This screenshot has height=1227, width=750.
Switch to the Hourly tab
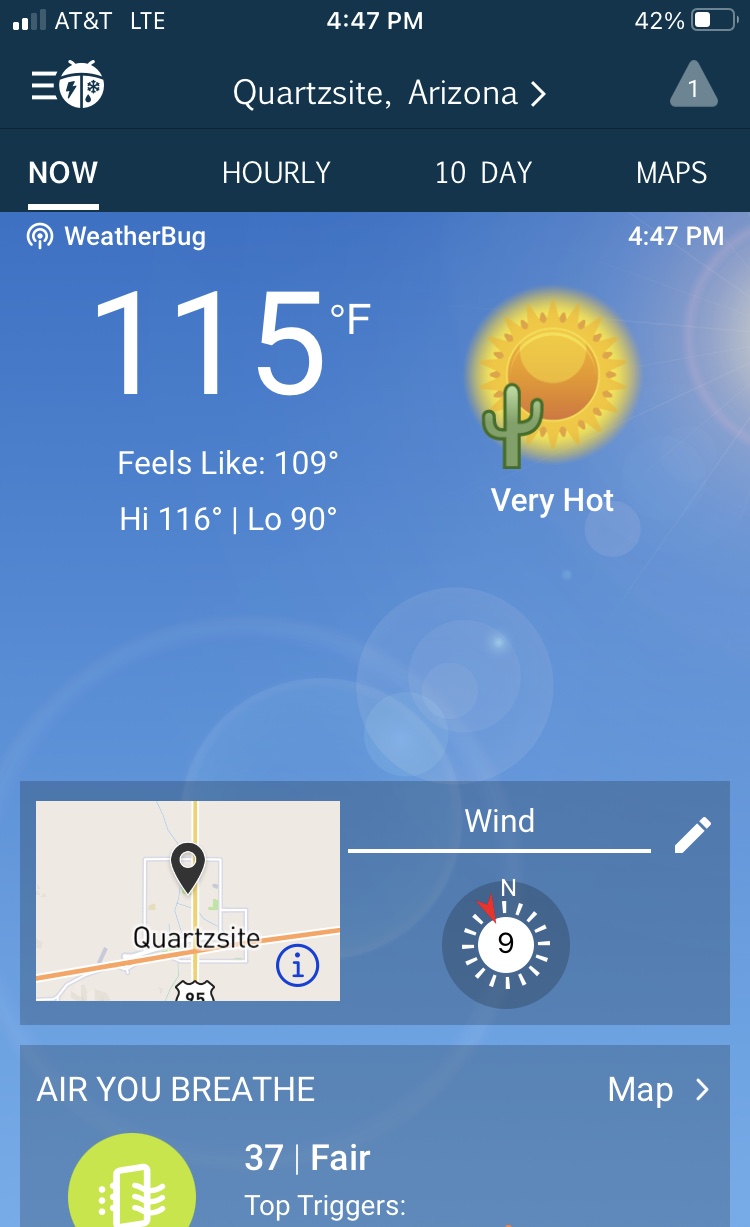[276, 173]
